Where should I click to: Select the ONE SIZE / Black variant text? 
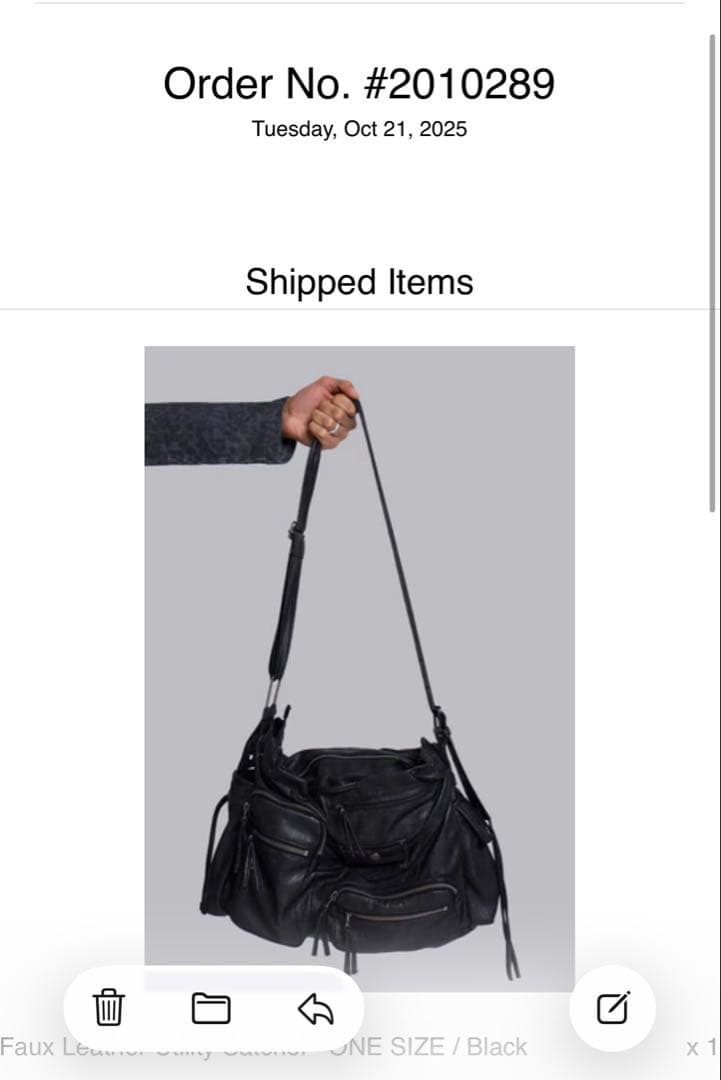[x=430, y=1047]
